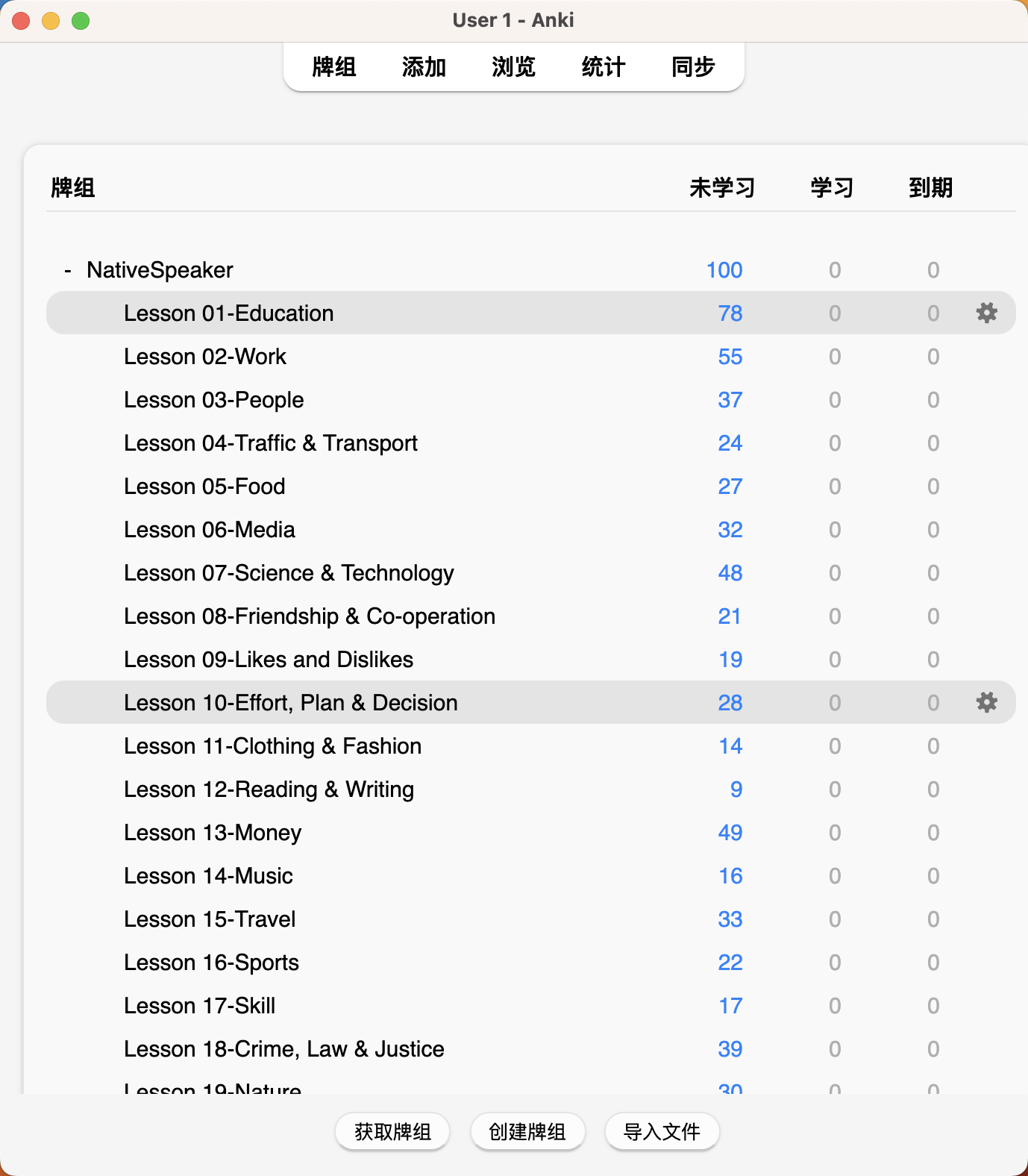Tap the 获取牌组 button
The height and width of the screenshot is (1176, 1028).
click(392, 1132)
